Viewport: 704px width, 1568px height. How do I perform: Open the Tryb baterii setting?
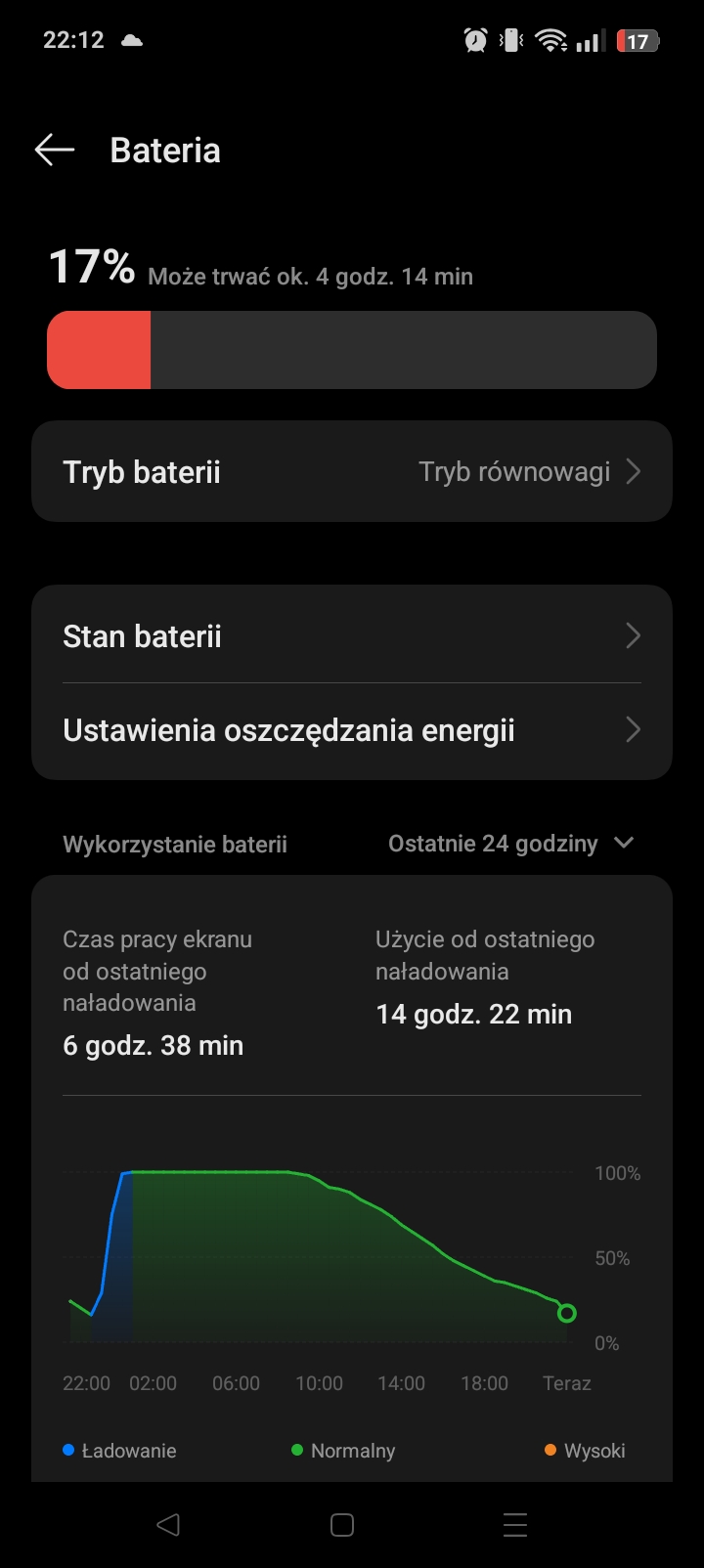tap(352, 471)
